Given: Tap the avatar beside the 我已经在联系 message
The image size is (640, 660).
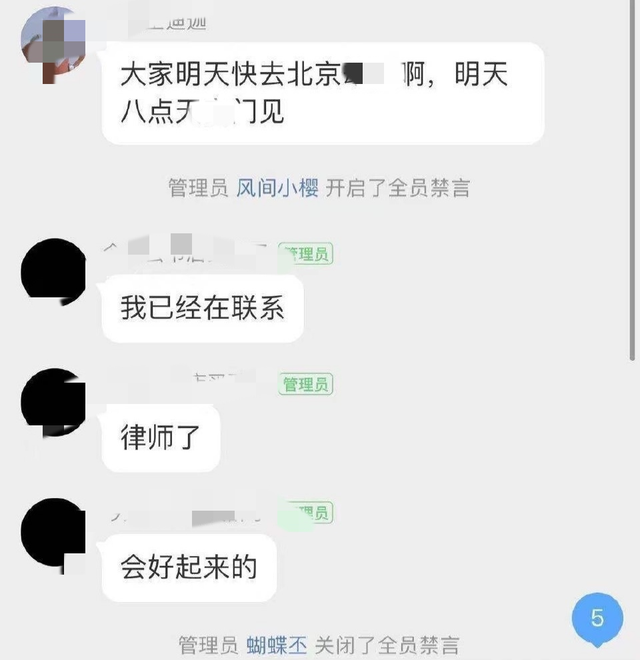Looking at the screenshot, I should coord(54,272).
